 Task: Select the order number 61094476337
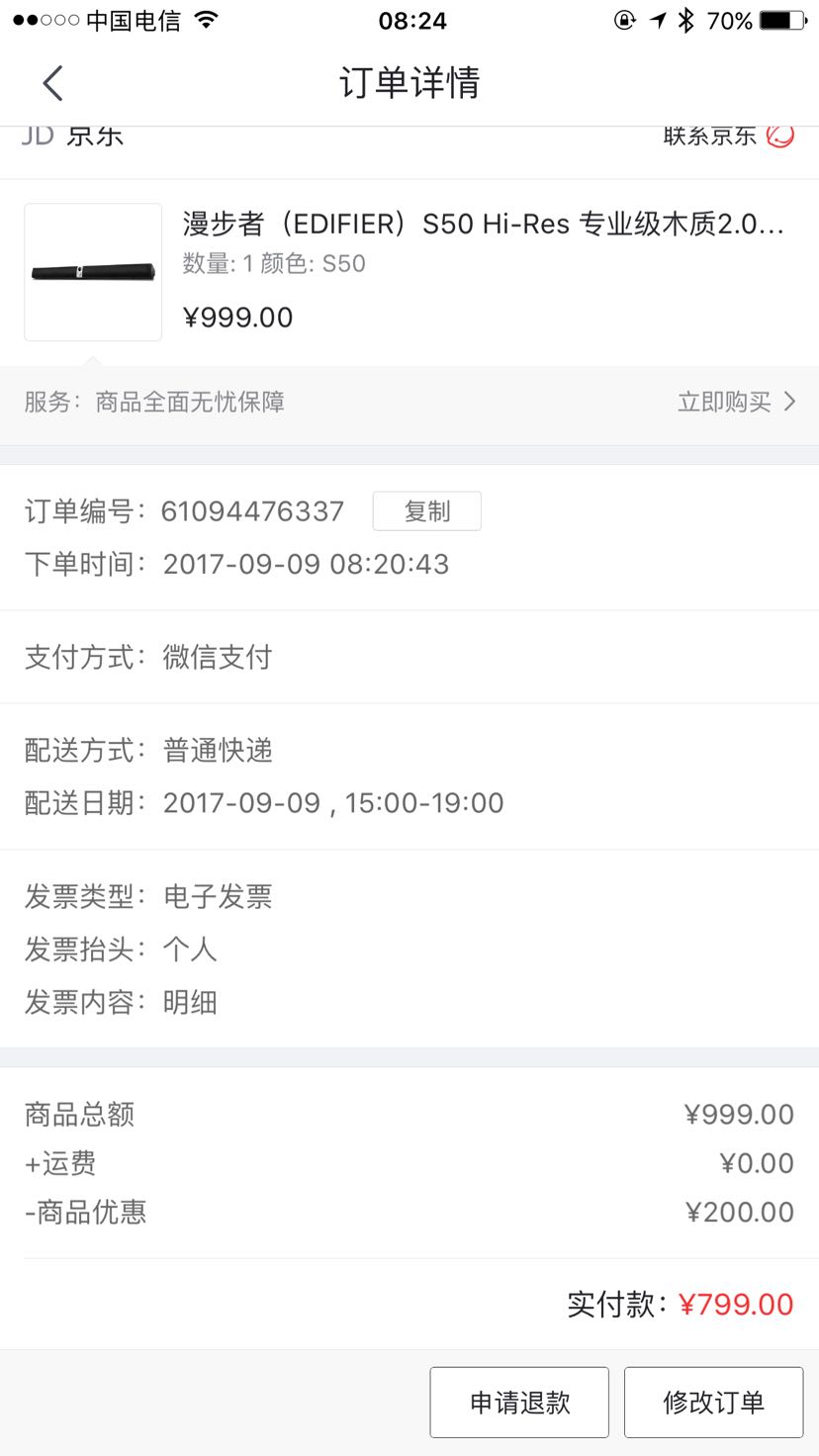click(x=253, y=511)
